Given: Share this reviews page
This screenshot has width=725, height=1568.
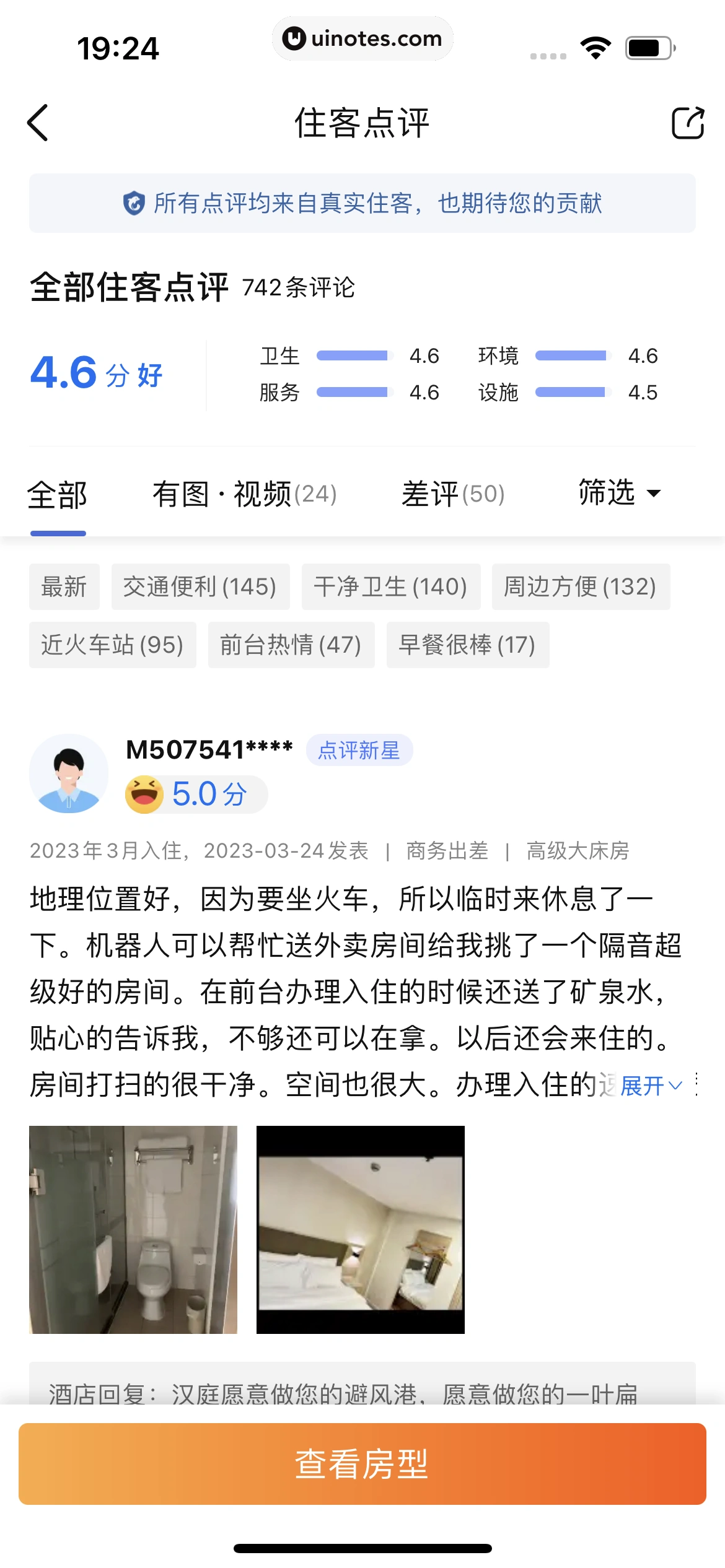Looking at the screenshot, I should click(x=688, y=123).
